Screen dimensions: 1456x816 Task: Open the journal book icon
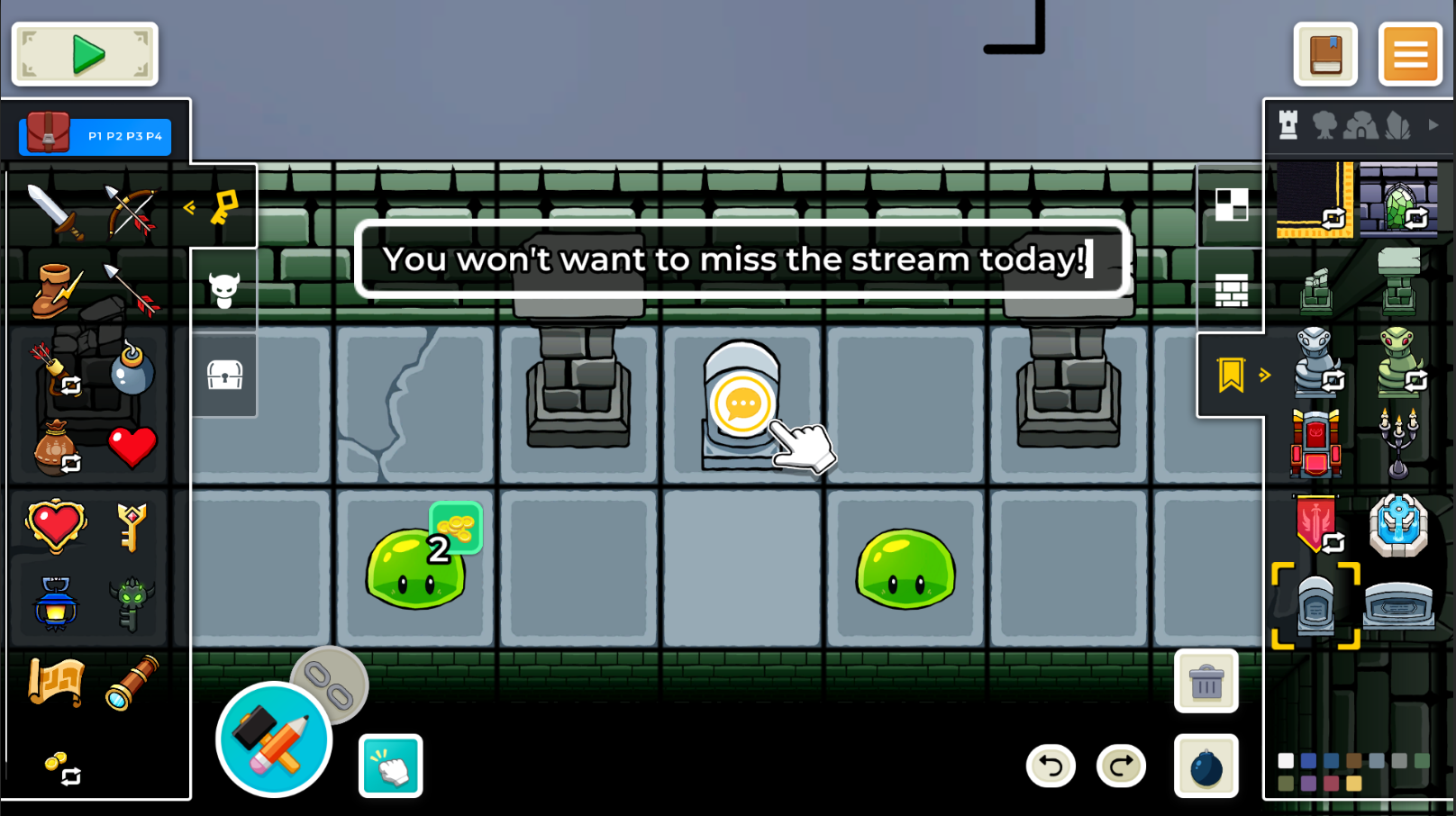click(x=1325, y=55)
